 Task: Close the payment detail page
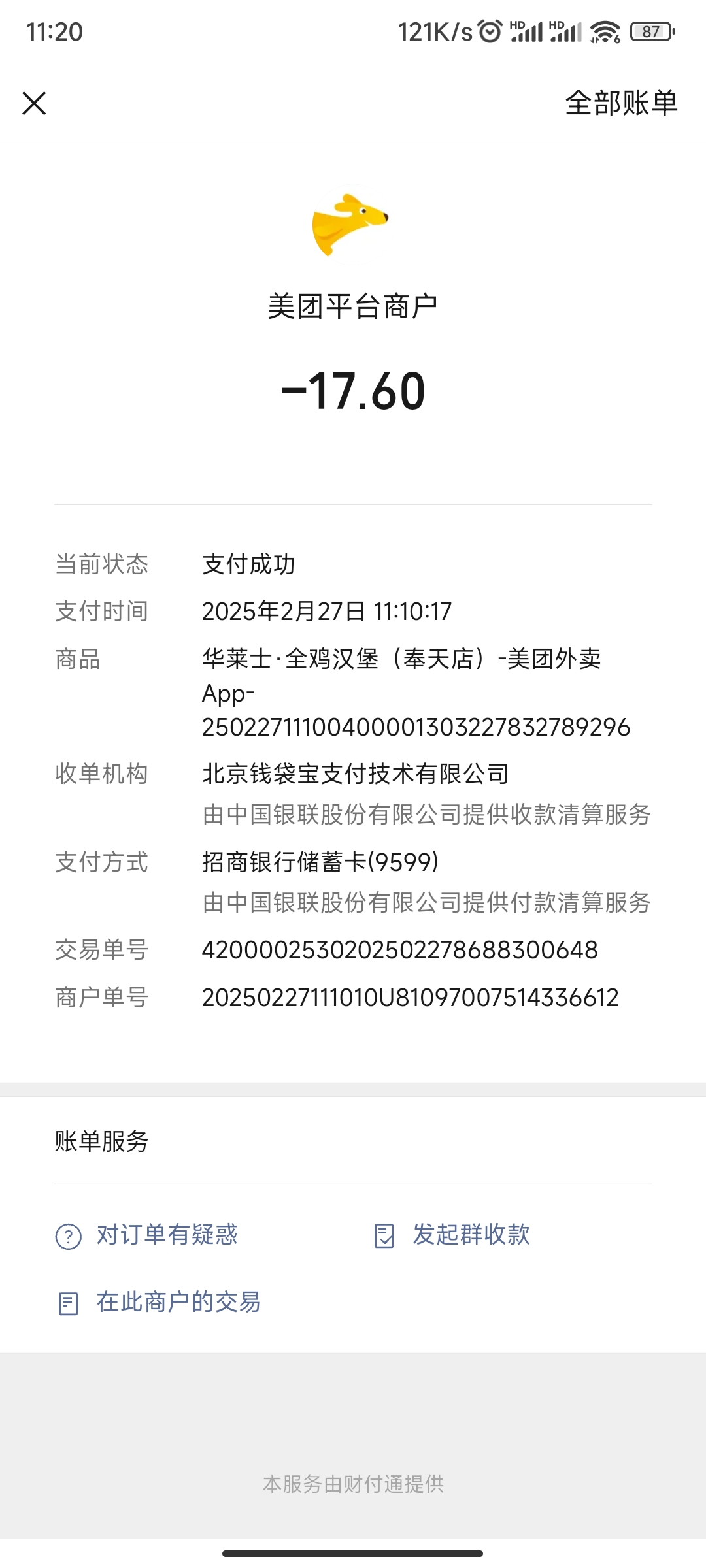(x=34, y=103)
